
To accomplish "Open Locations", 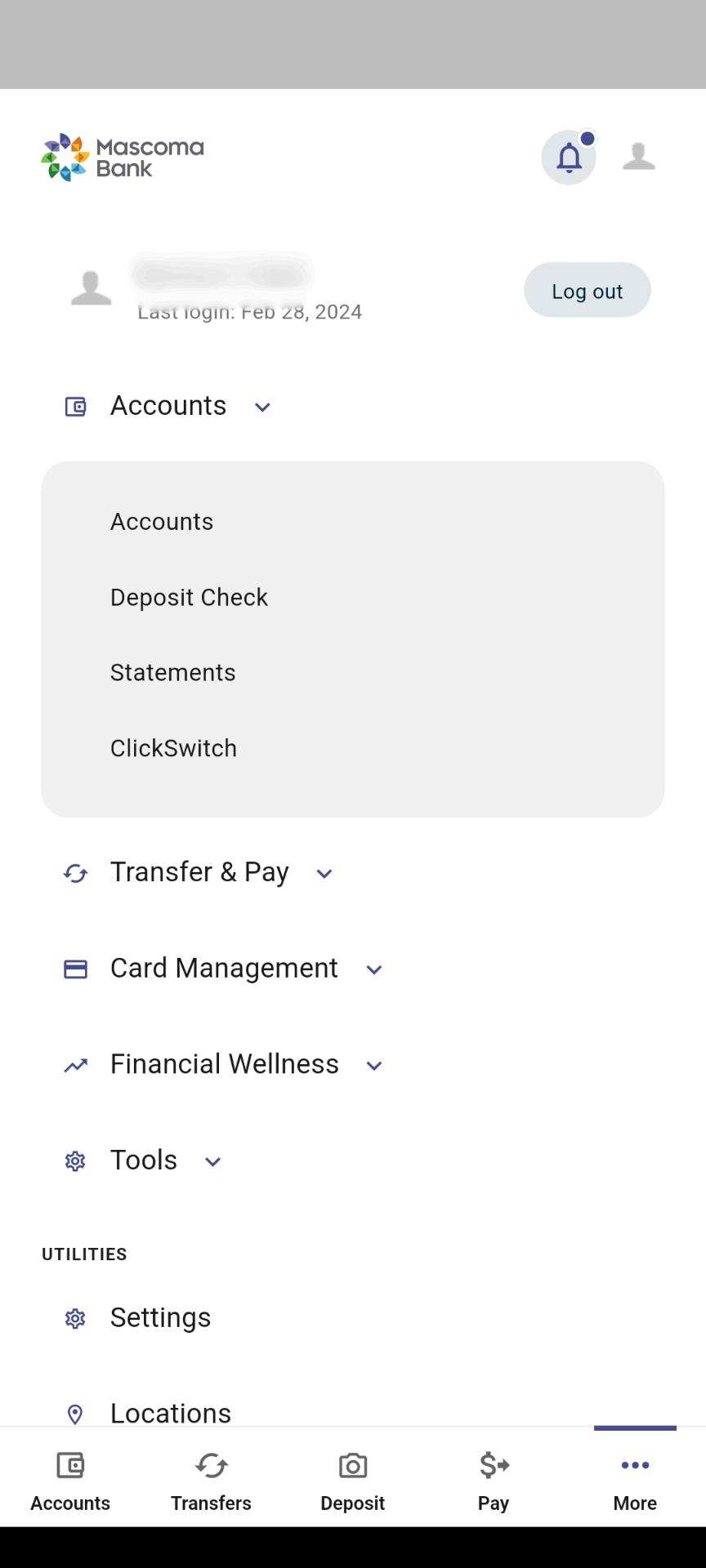I will (x=171, y=1412).
